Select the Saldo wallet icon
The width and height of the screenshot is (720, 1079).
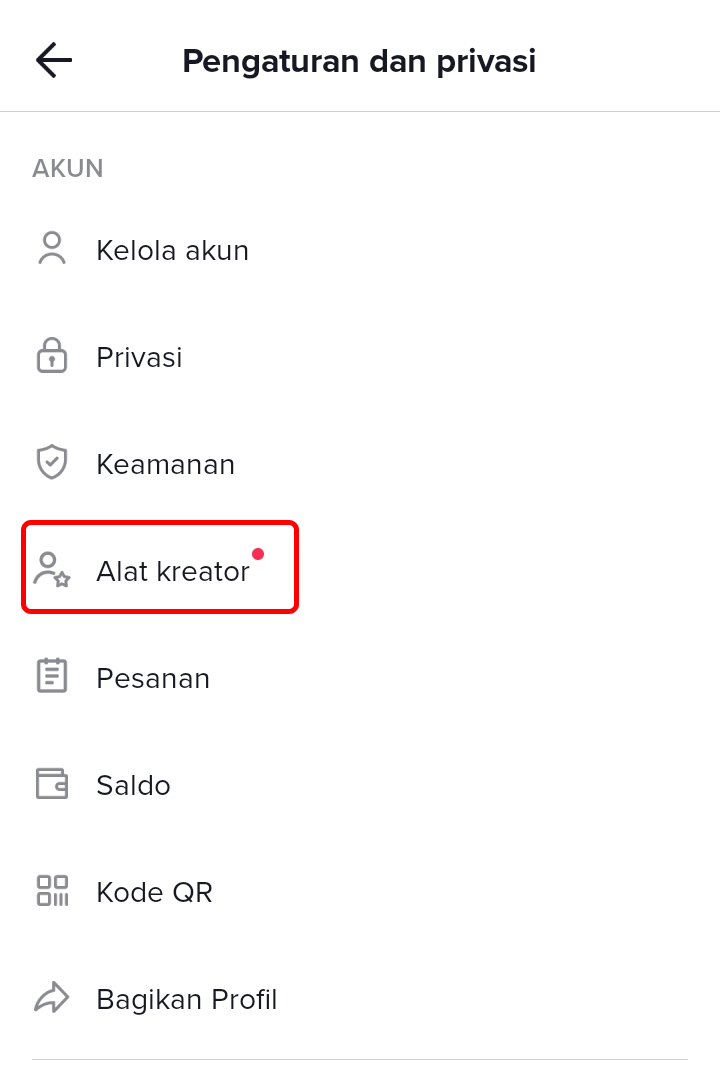click(x=52, y=783)
